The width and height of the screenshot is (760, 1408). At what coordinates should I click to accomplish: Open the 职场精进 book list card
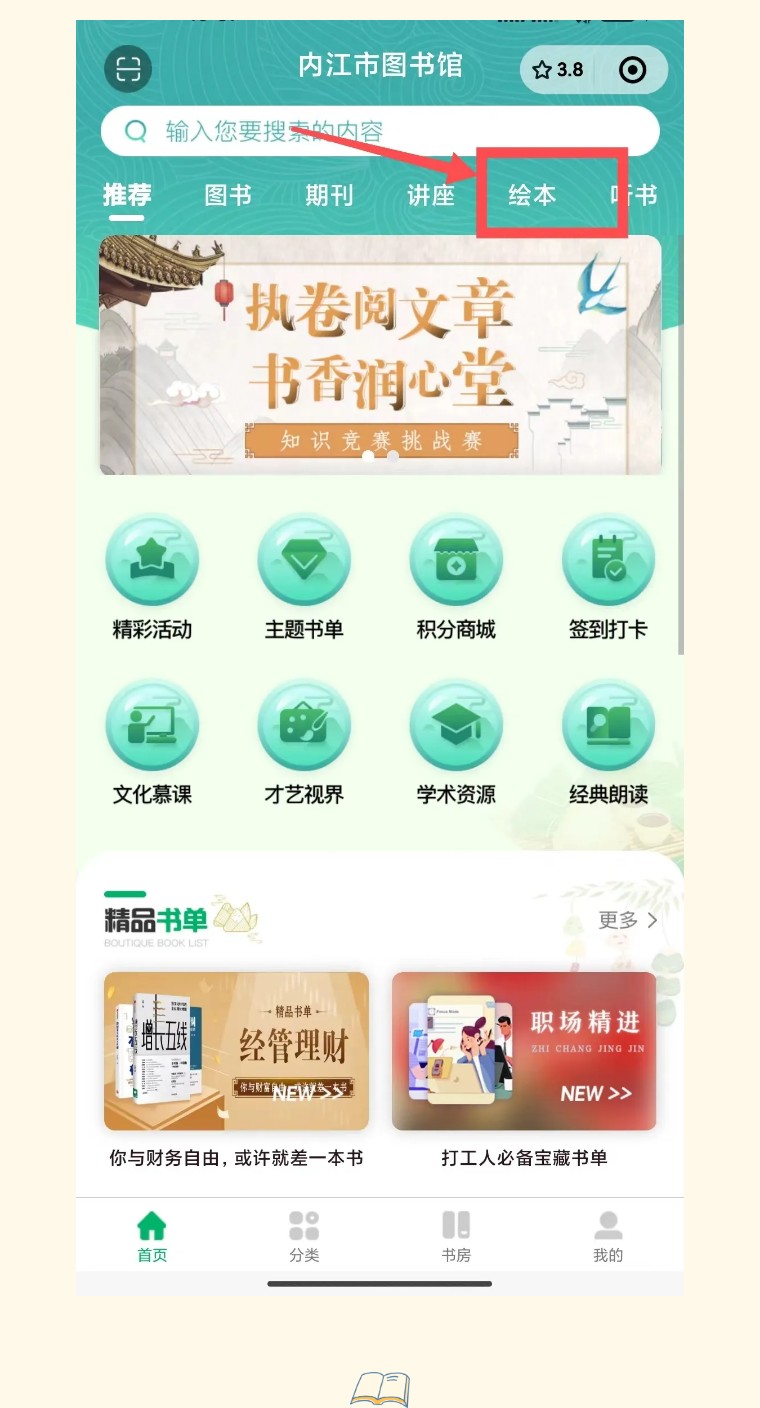[524, 1051]
